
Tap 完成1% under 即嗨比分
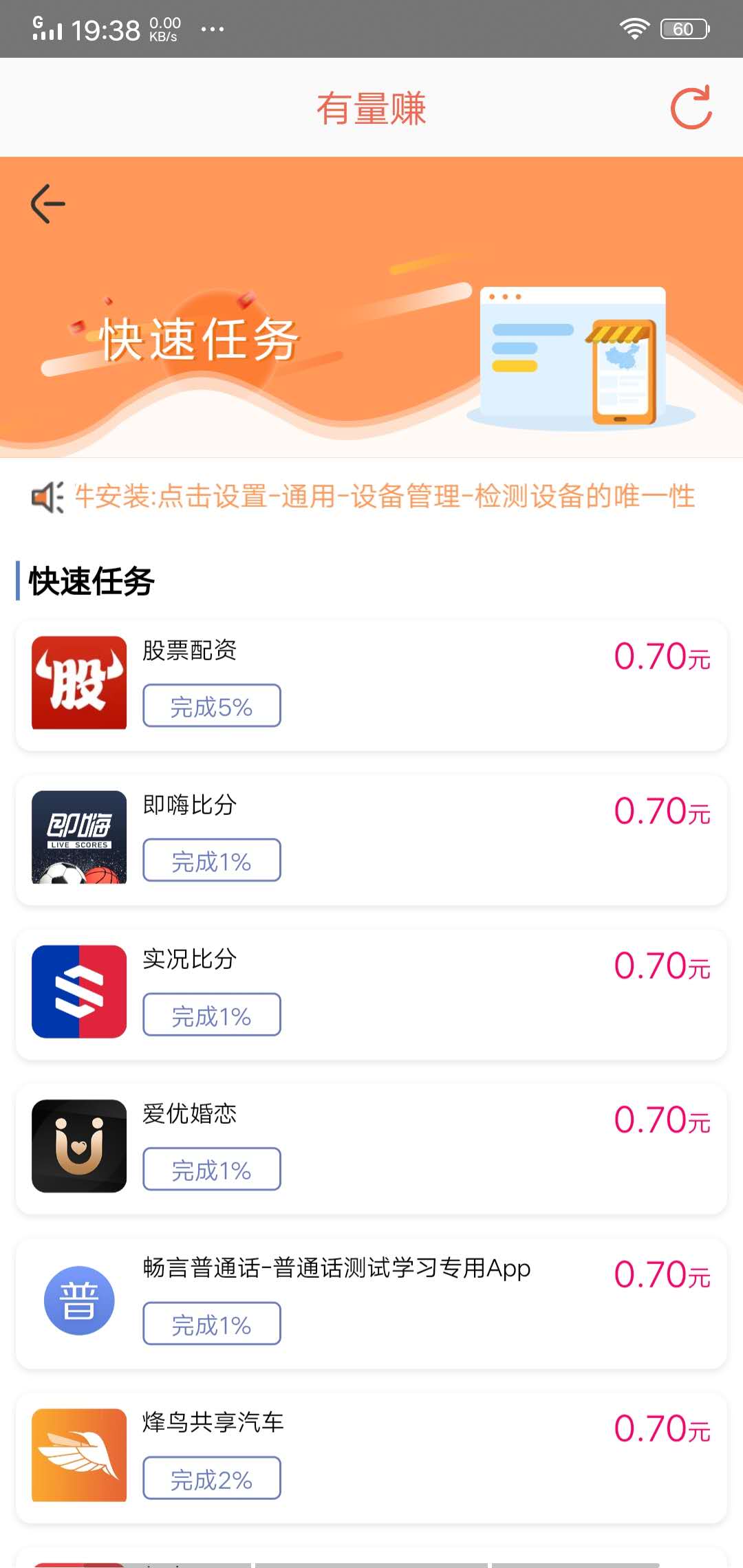[x=211, y=860]
